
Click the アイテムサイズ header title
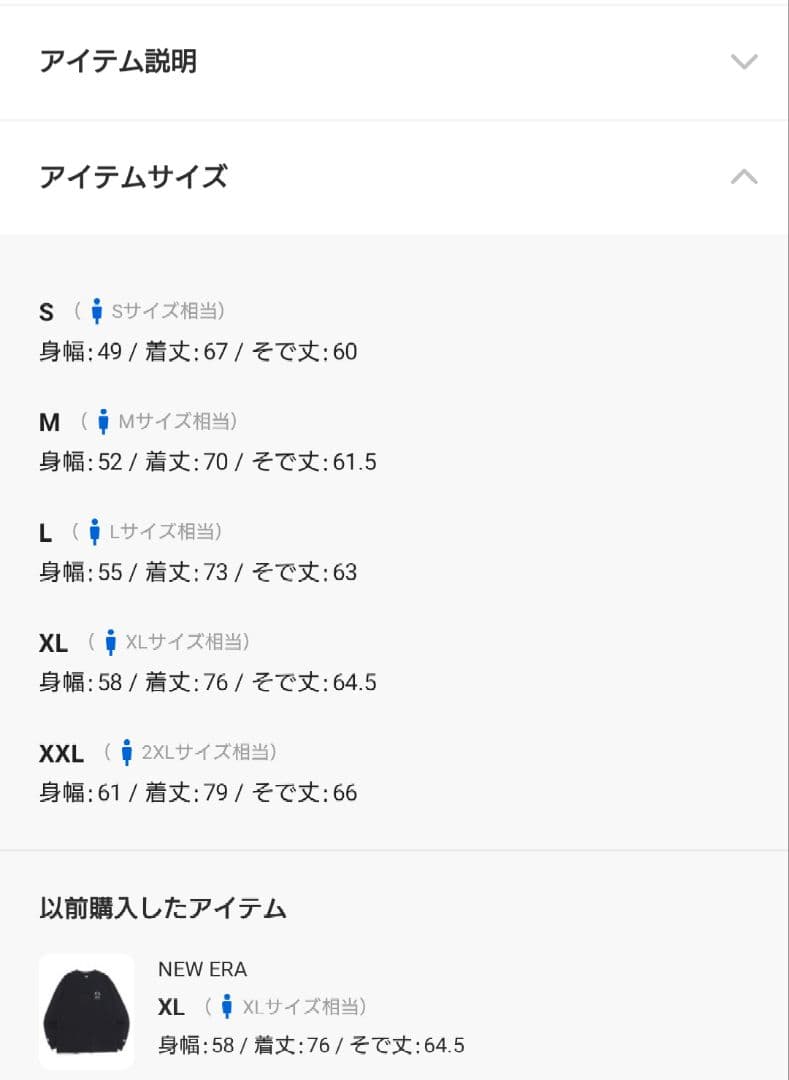133,176
